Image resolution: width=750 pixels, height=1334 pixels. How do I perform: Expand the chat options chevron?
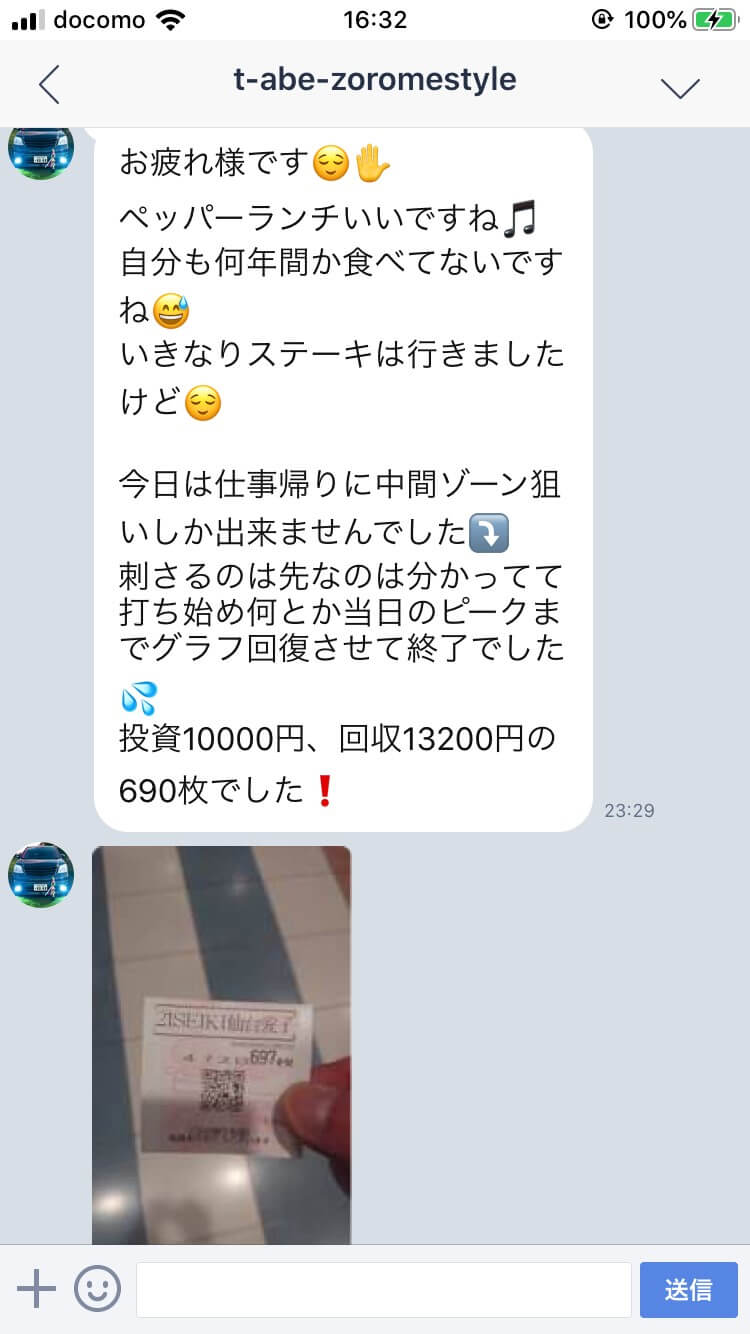click(680, 86)
